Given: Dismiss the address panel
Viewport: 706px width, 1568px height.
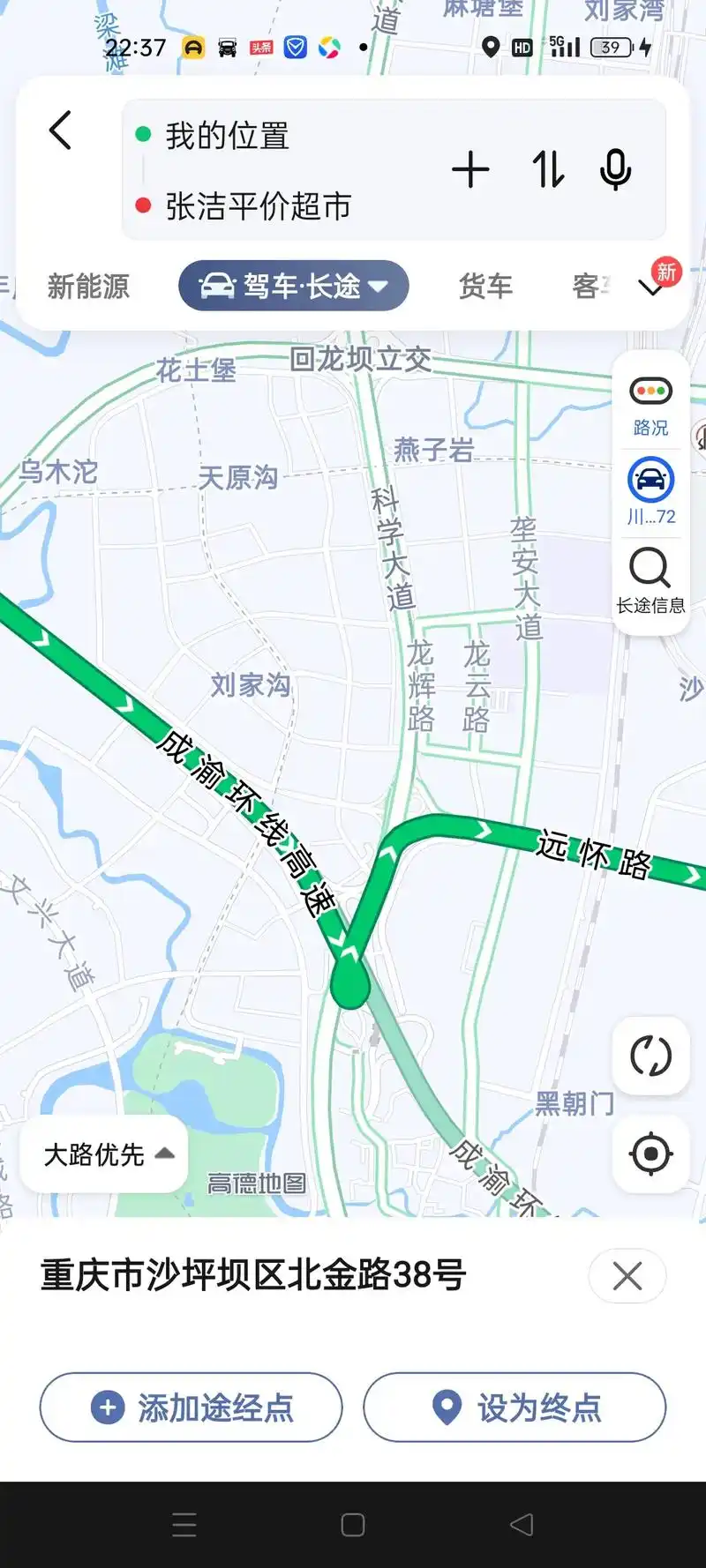Looking at the screenshot, I should (627, 1276).
